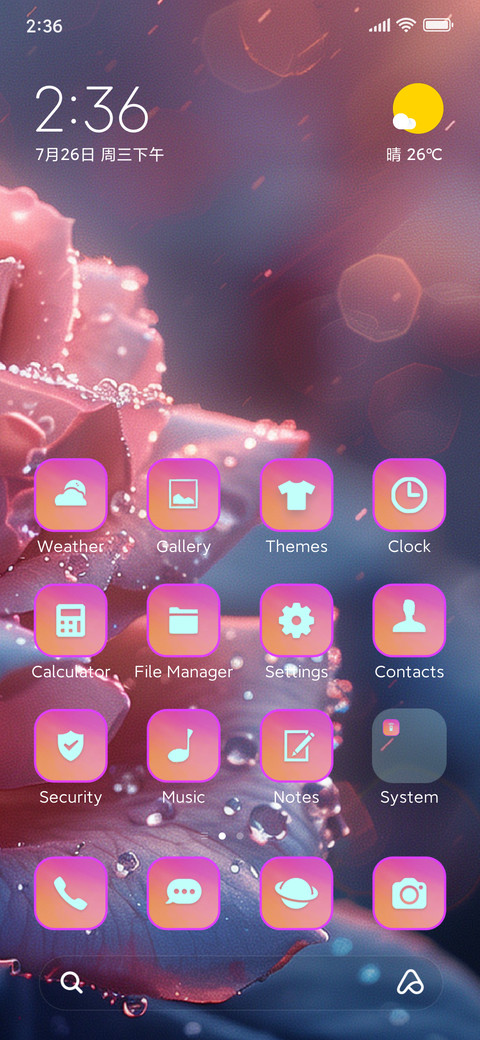
Task: Open the Weather app
Action: click(x=70, y=495)
